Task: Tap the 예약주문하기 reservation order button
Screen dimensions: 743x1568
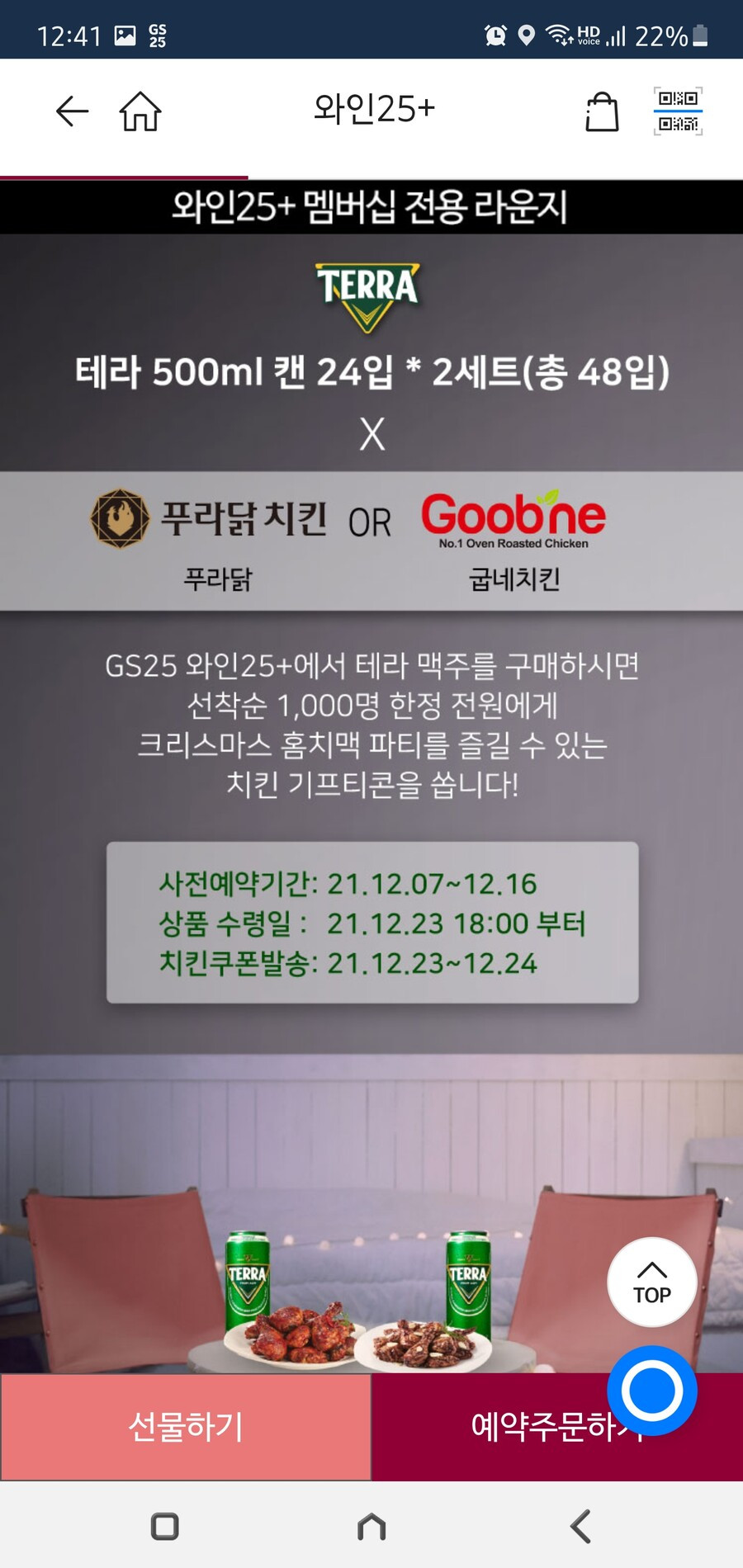Action: point(557,1426)
